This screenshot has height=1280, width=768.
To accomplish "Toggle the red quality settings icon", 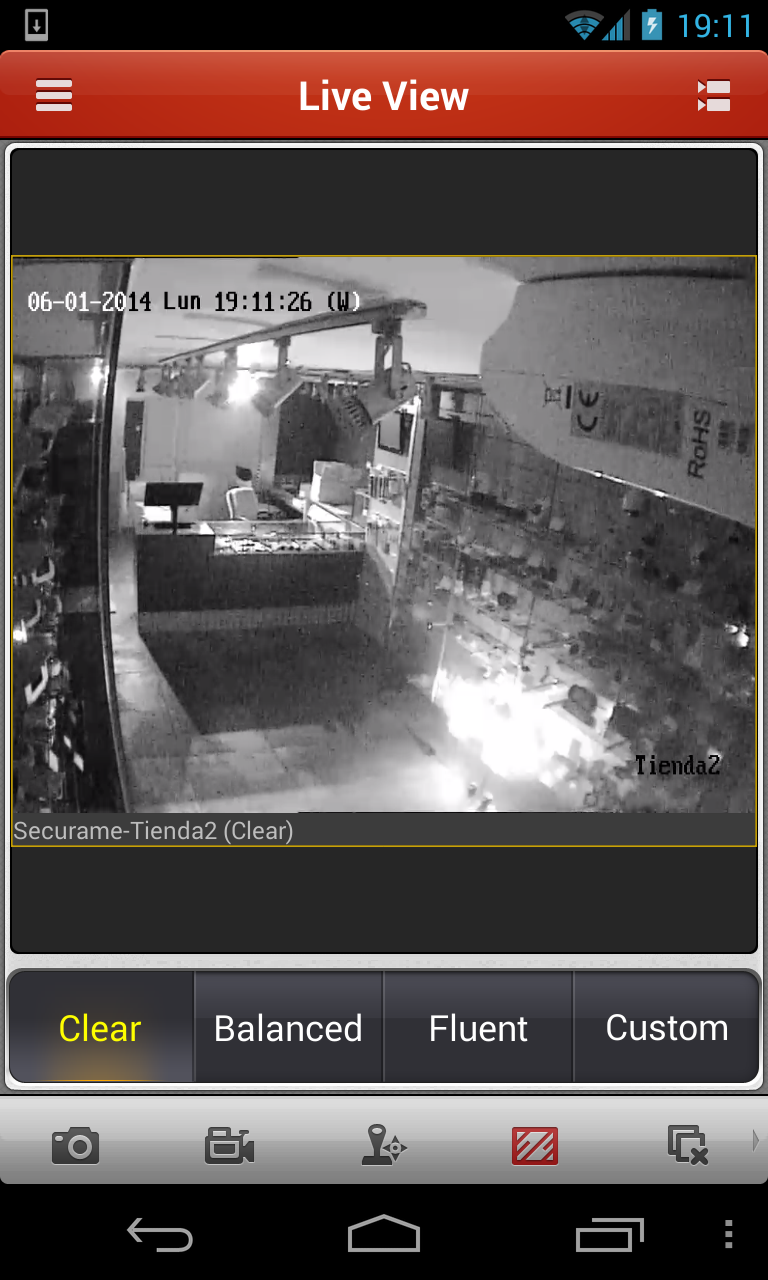I will point(535,1146).
